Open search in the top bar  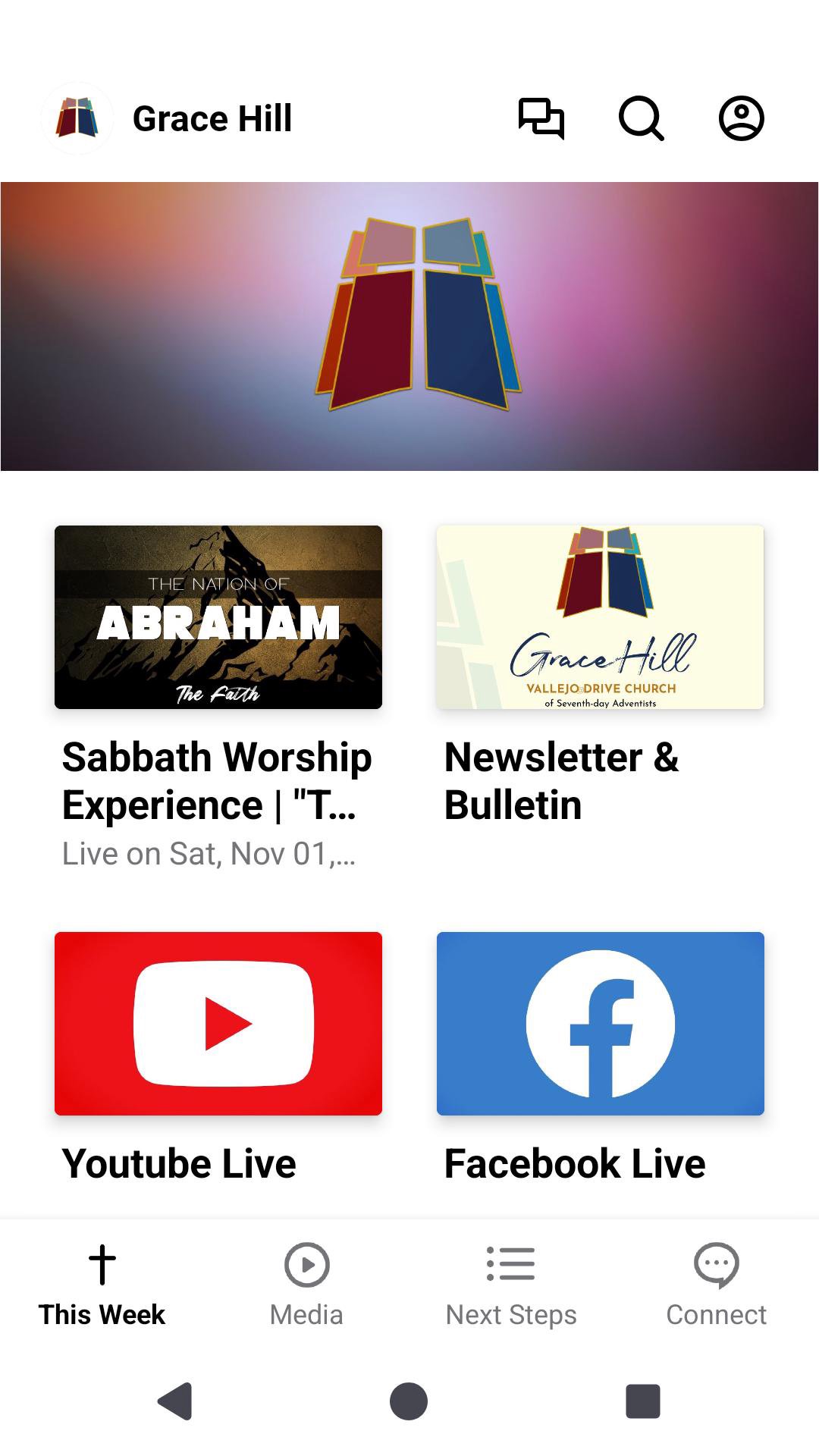641,118
